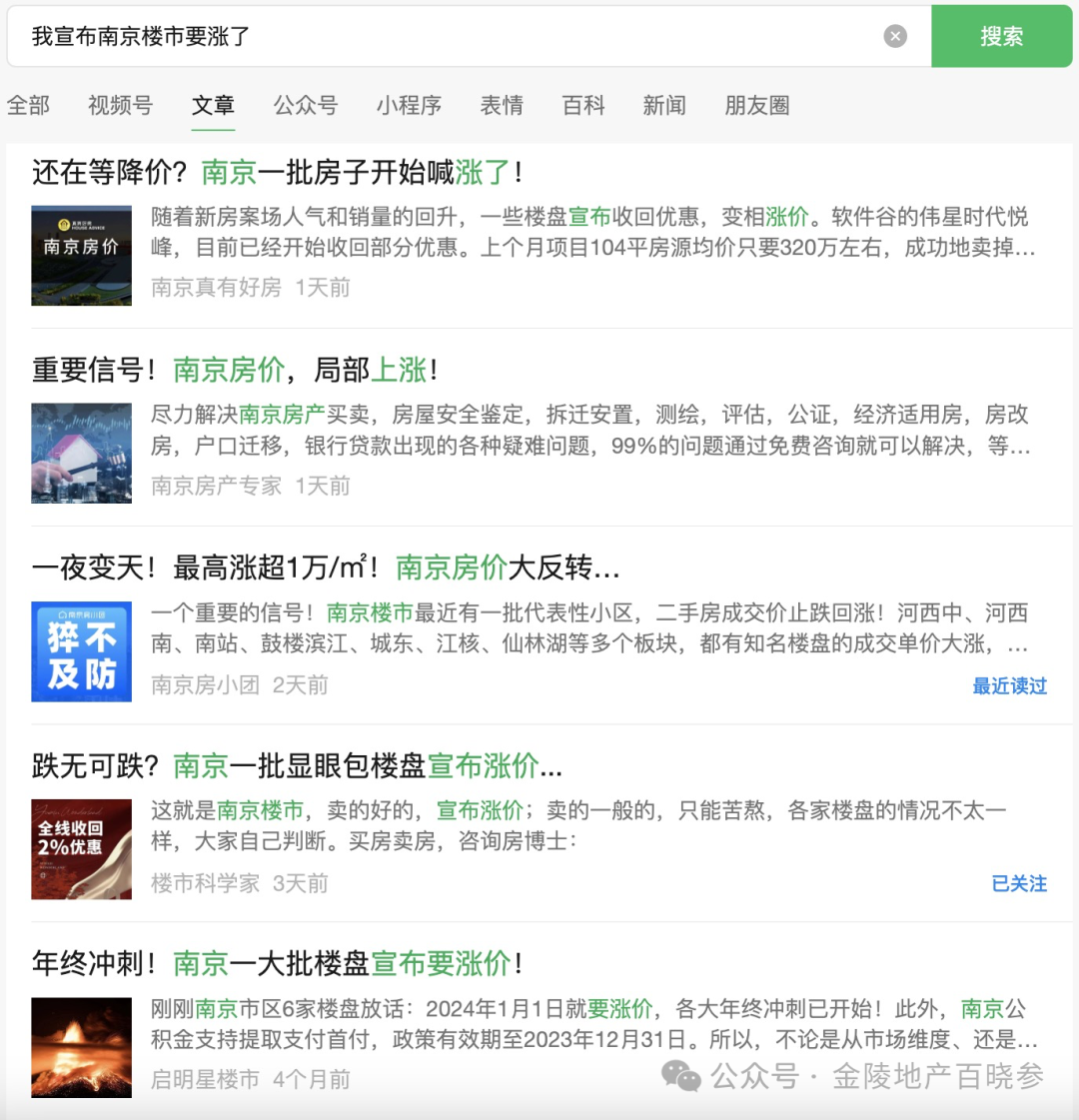Switch to the 视频号 tab
This screenshot has height=1120, width=1079.
point(120,105)
